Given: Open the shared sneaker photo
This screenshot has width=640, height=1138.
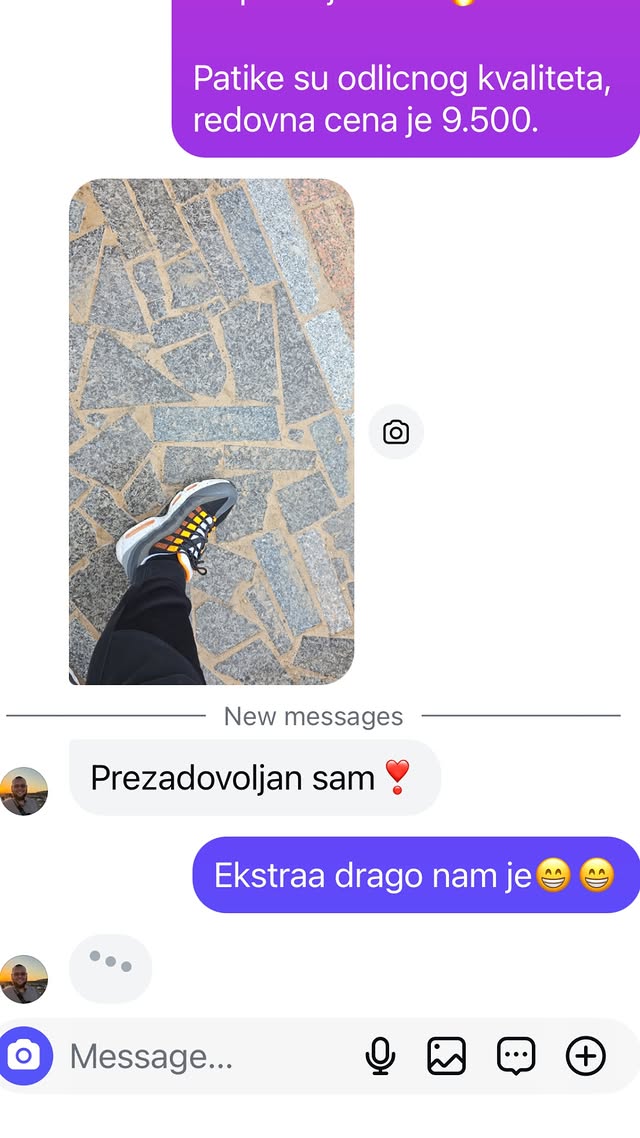Looking at the screenshot, I should click(211, 431).
